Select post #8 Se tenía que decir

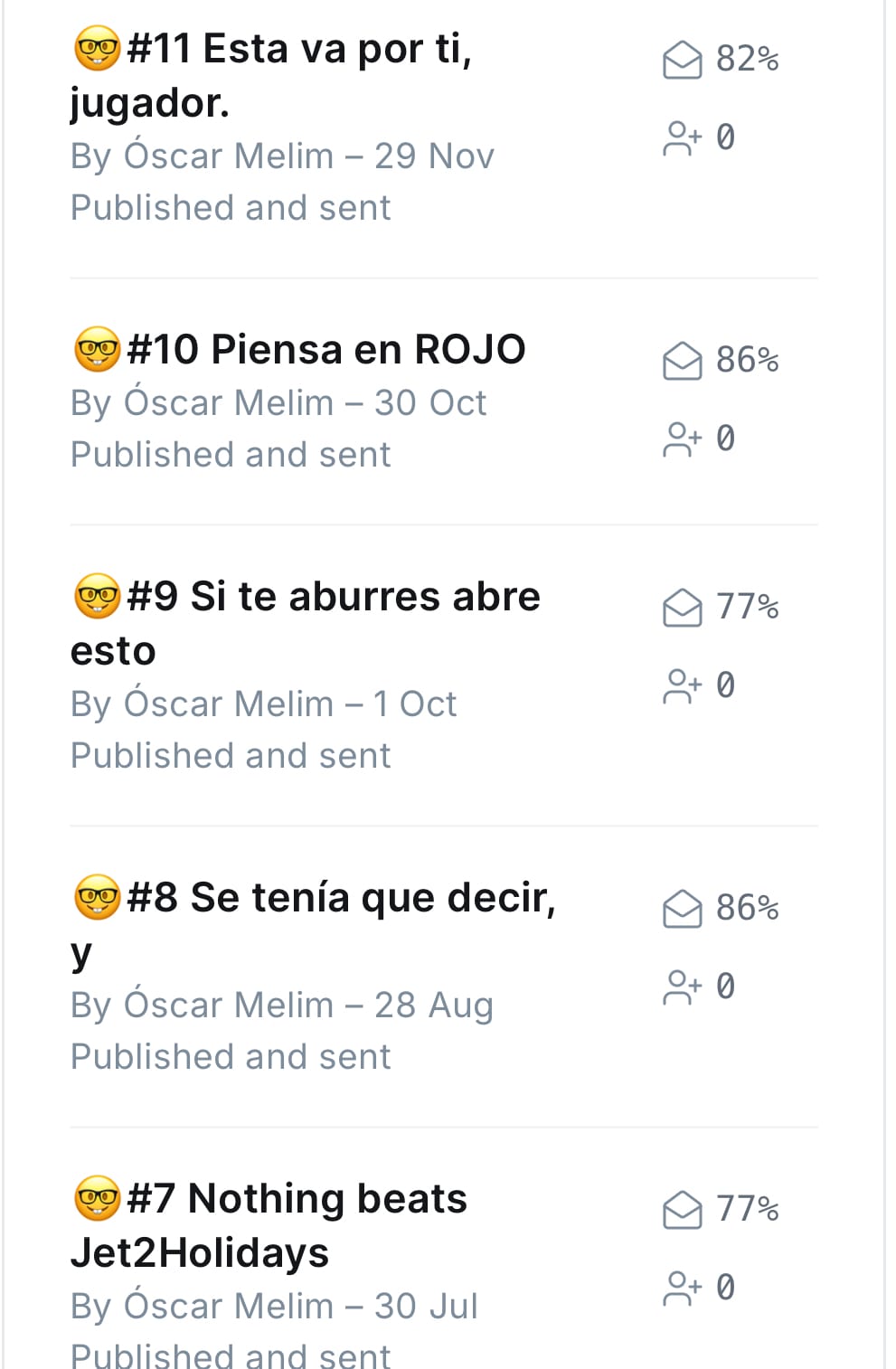340,898
